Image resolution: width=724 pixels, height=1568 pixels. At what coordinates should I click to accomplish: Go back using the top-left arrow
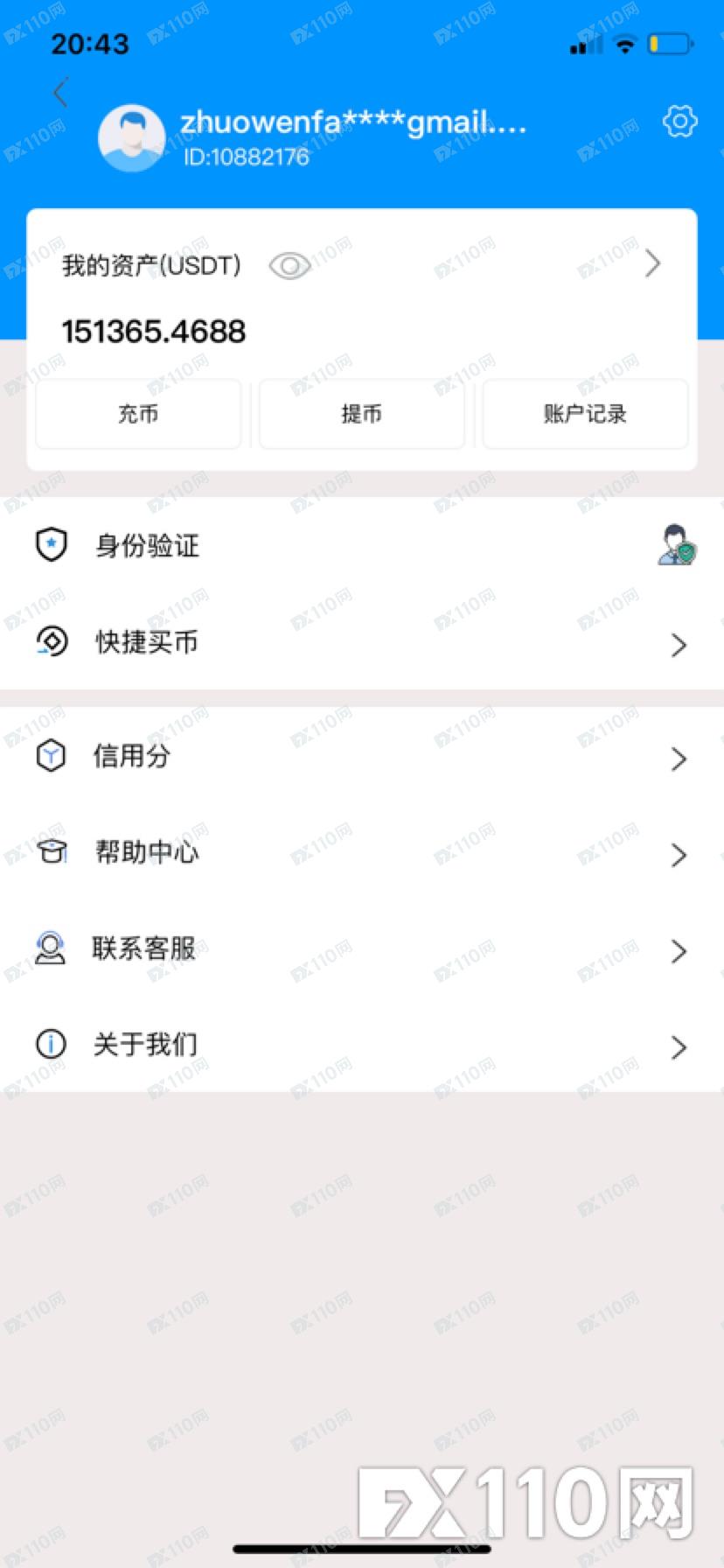[60, 93]
